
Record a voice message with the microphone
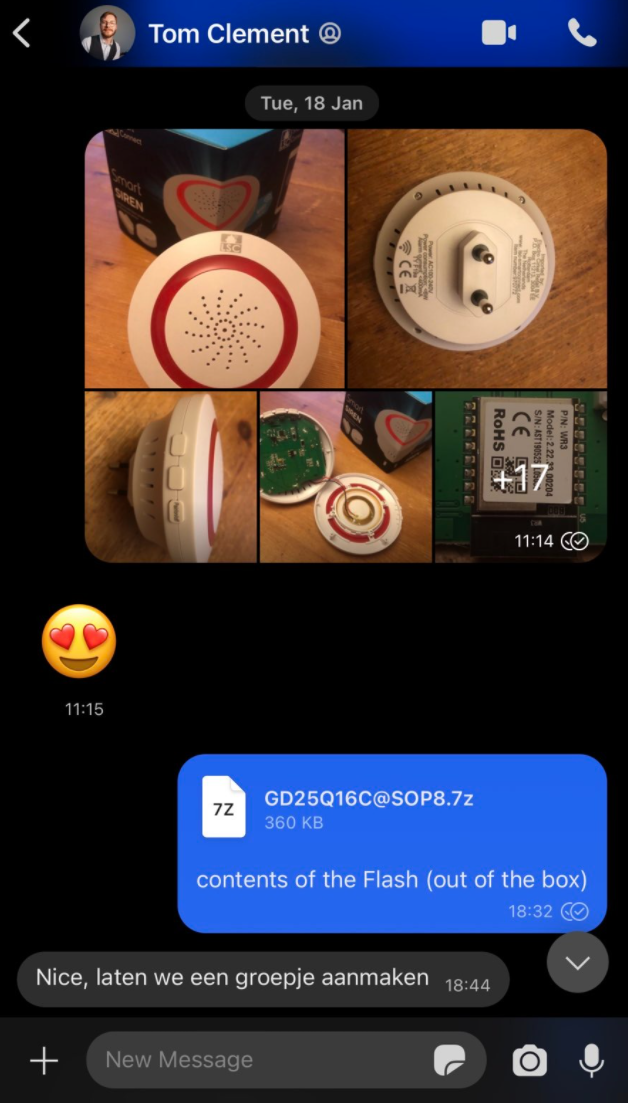point(591,1061)
